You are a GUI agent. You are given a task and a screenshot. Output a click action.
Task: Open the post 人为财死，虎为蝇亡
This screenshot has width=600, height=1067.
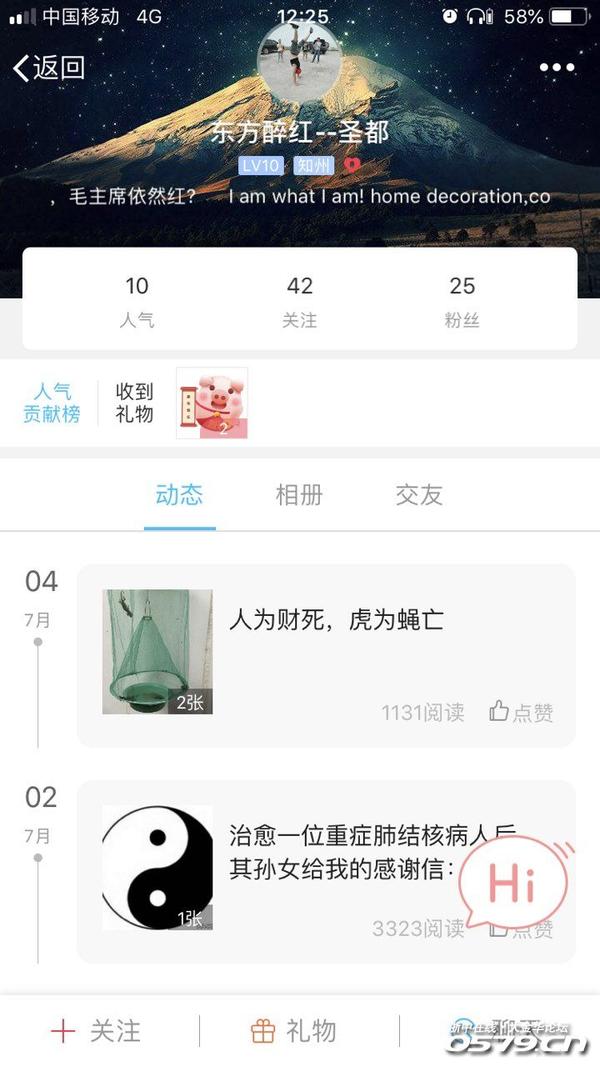tap(336, 621)
